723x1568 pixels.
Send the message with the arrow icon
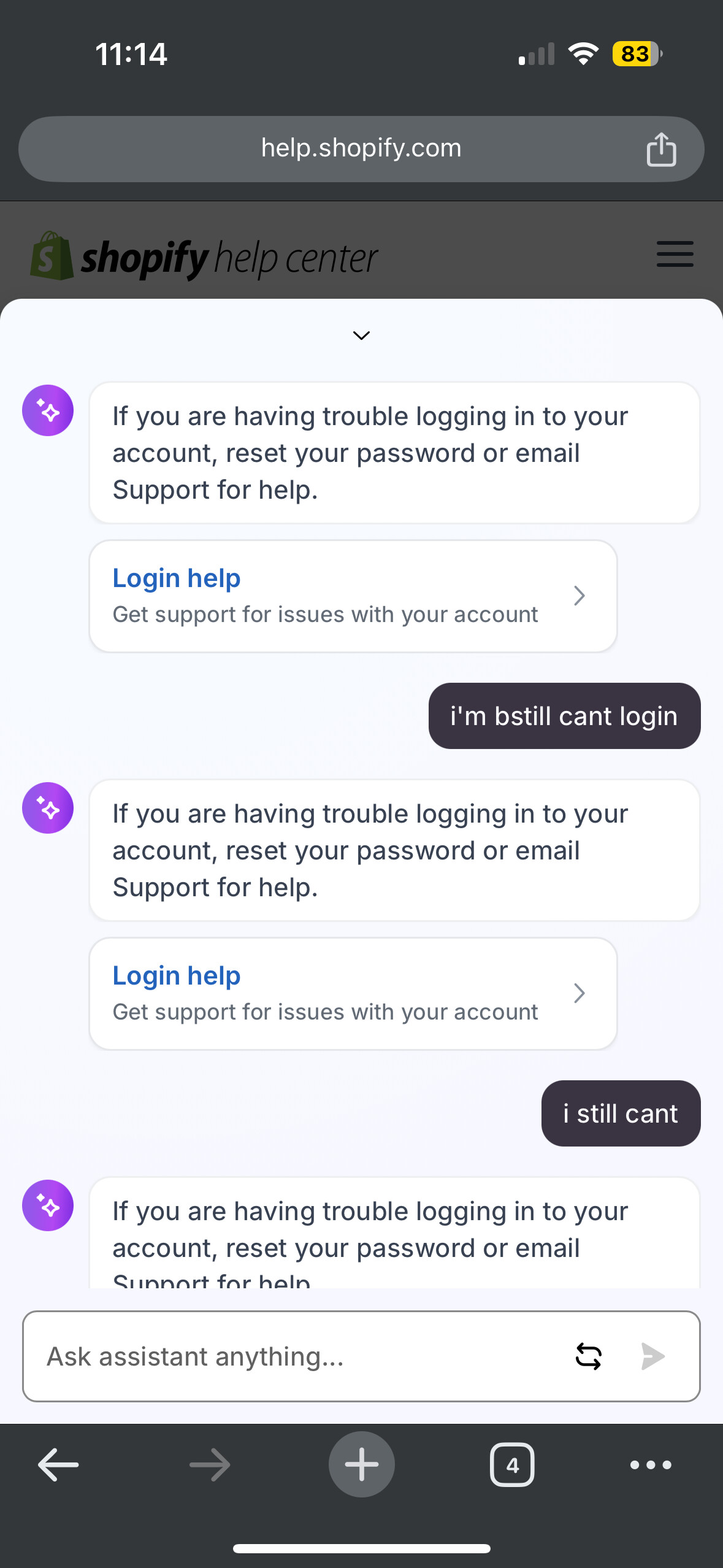tap(652, 1356)
